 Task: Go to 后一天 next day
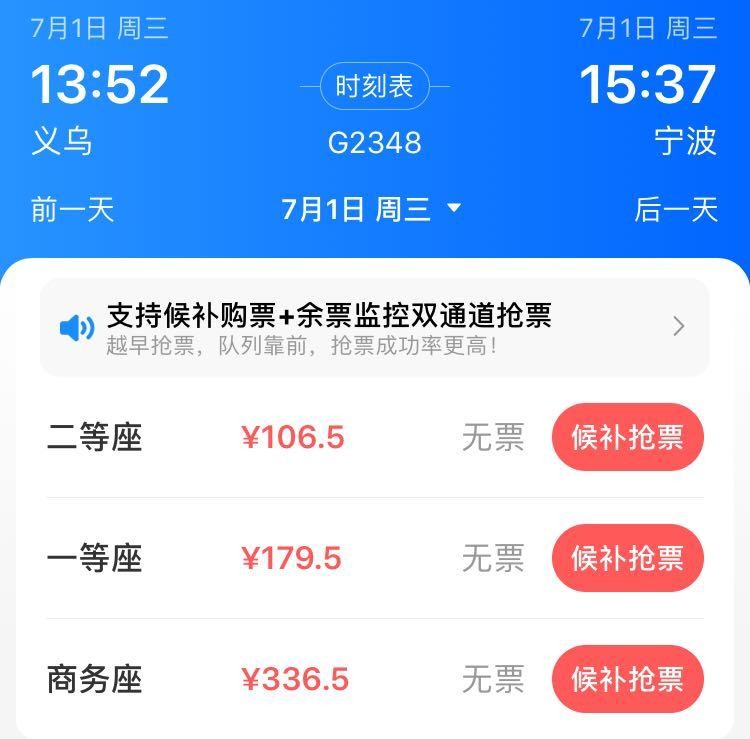[676, 209]
